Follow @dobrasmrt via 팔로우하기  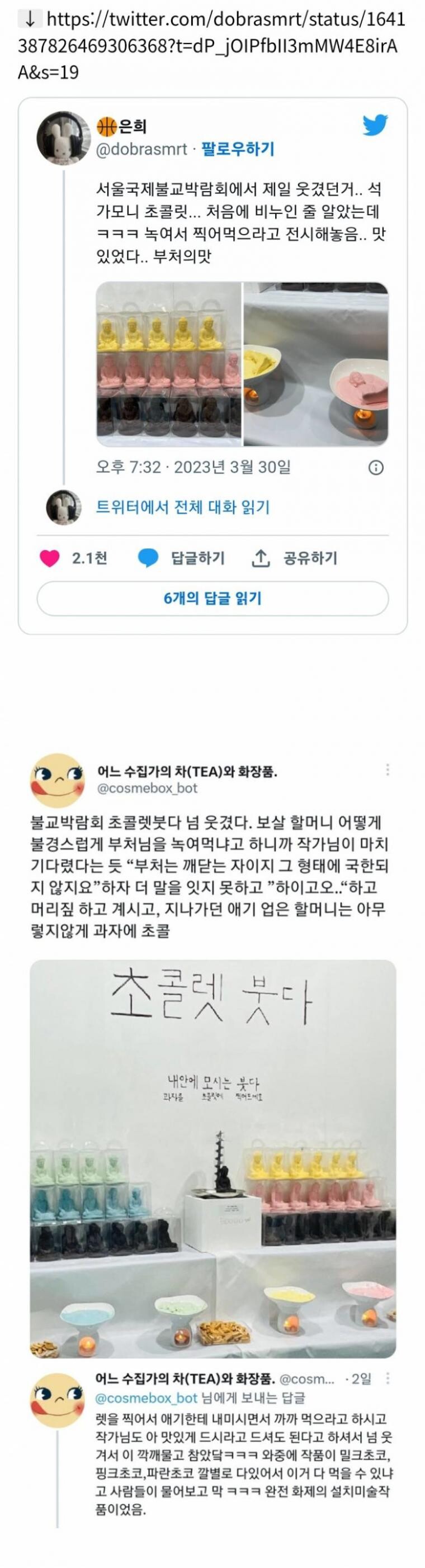[x=238, y=149]
